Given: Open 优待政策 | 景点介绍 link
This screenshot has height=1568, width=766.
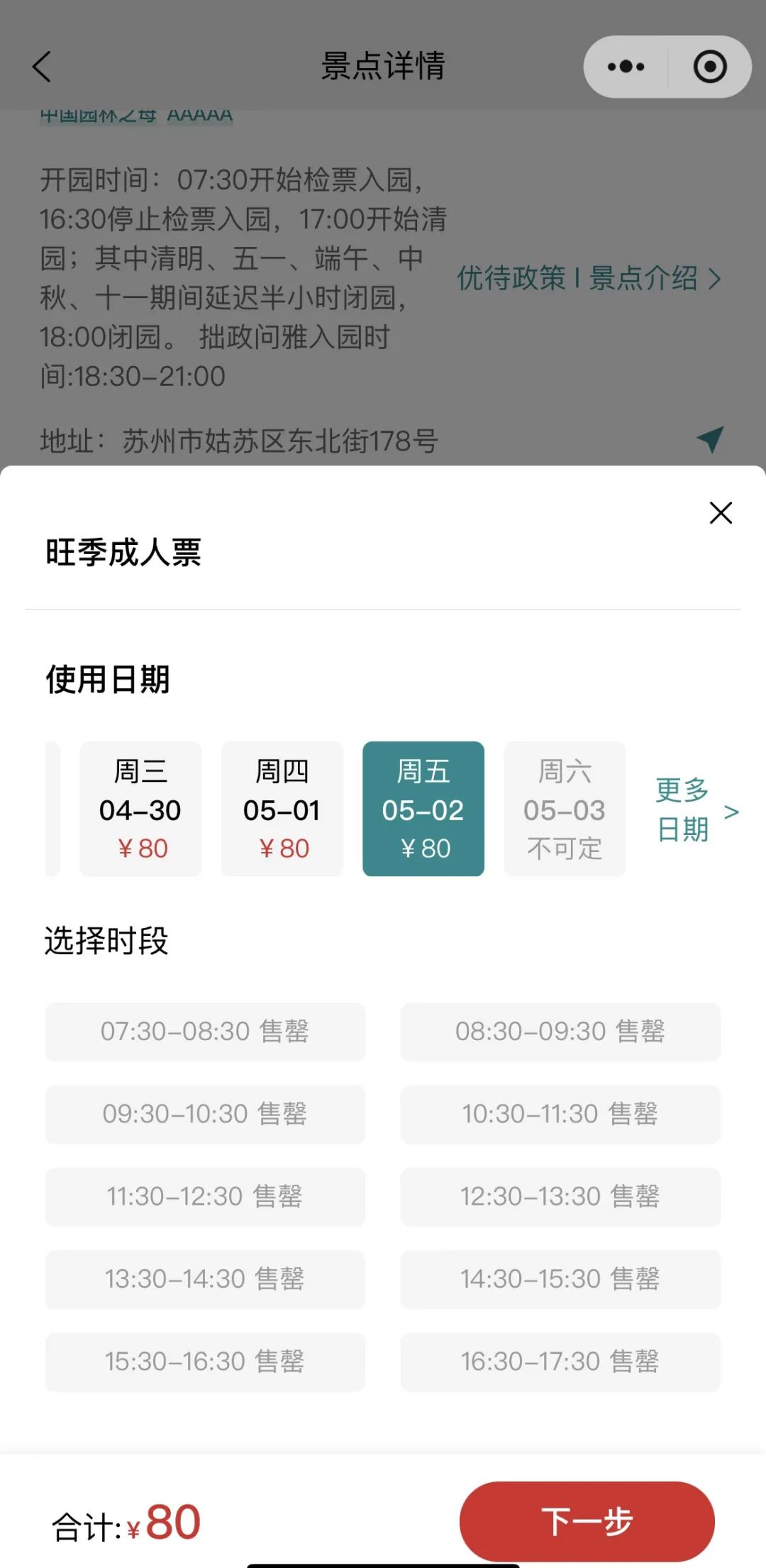Looking at the screenshot, I should [588, 278].
